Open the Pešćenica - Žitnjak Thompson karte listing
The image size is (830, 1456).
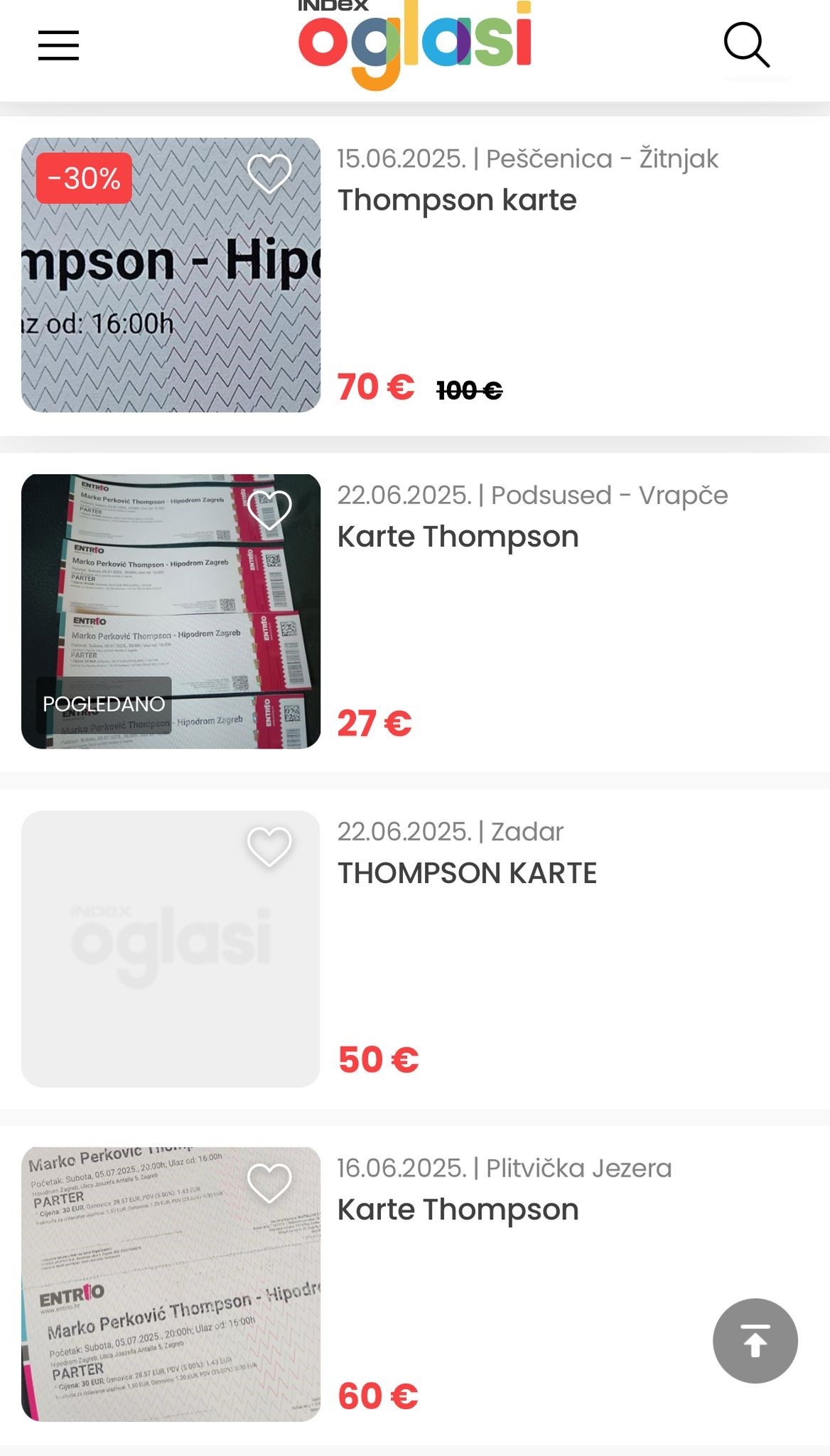click(456, 200)
